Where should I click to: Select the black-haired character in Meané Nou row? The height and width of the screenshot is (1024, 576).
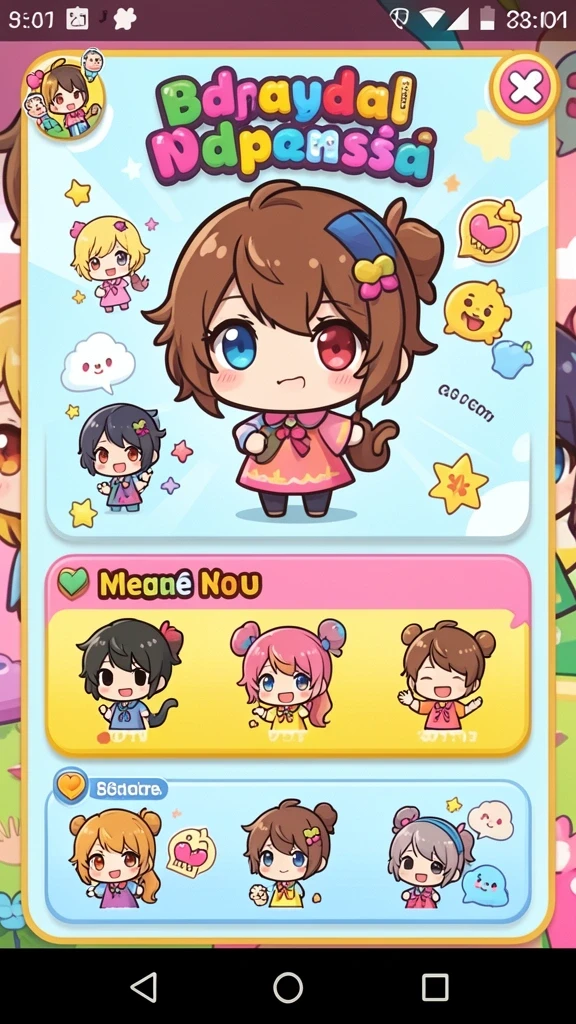coord(129,675)
